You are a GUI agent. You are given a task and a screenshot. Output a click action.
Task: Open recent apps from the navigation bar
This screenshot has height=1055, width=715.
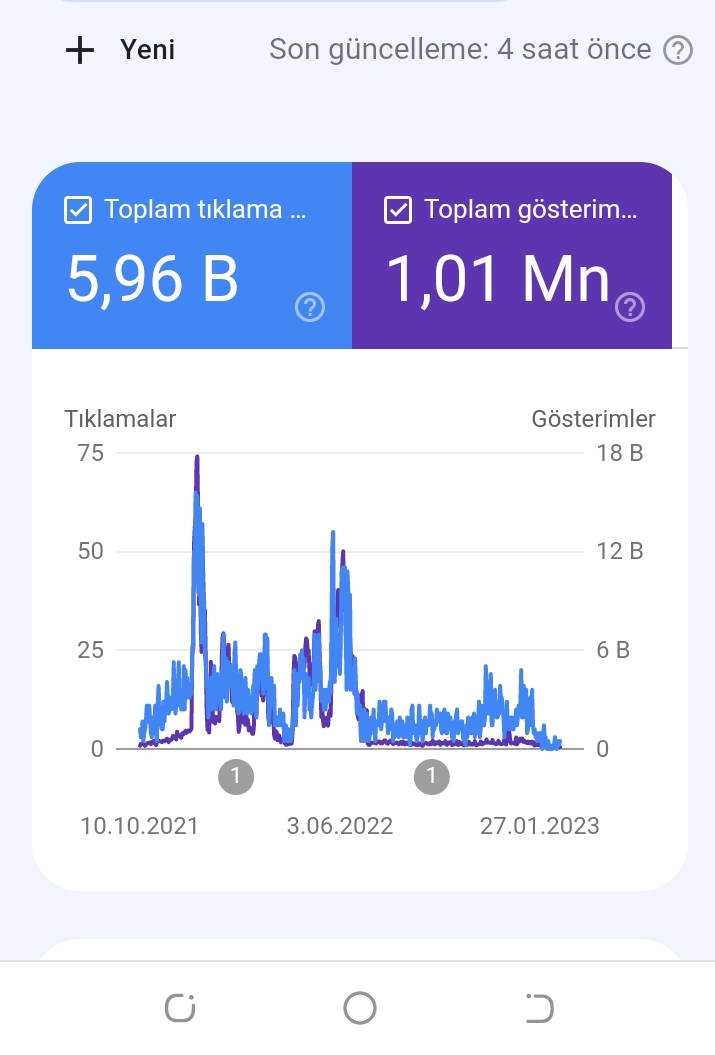click(180, 1008)
